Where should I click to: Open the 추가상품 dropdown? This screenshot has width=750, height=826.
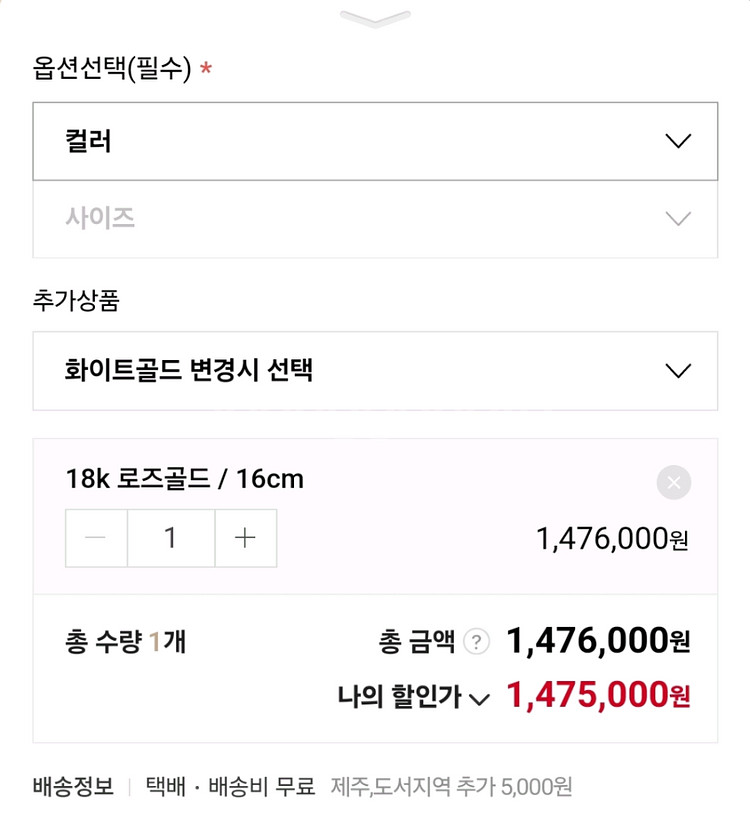375,371
